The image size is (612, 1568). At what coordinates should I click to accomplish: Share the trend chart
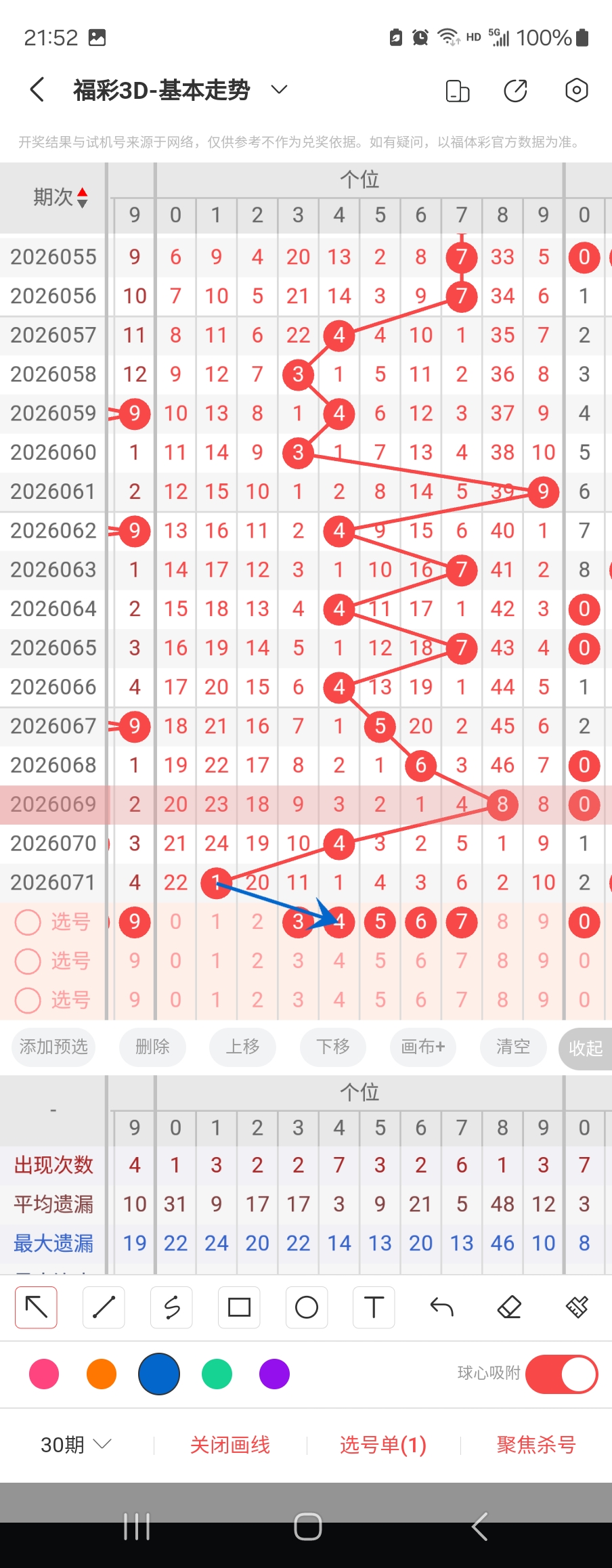516,90
